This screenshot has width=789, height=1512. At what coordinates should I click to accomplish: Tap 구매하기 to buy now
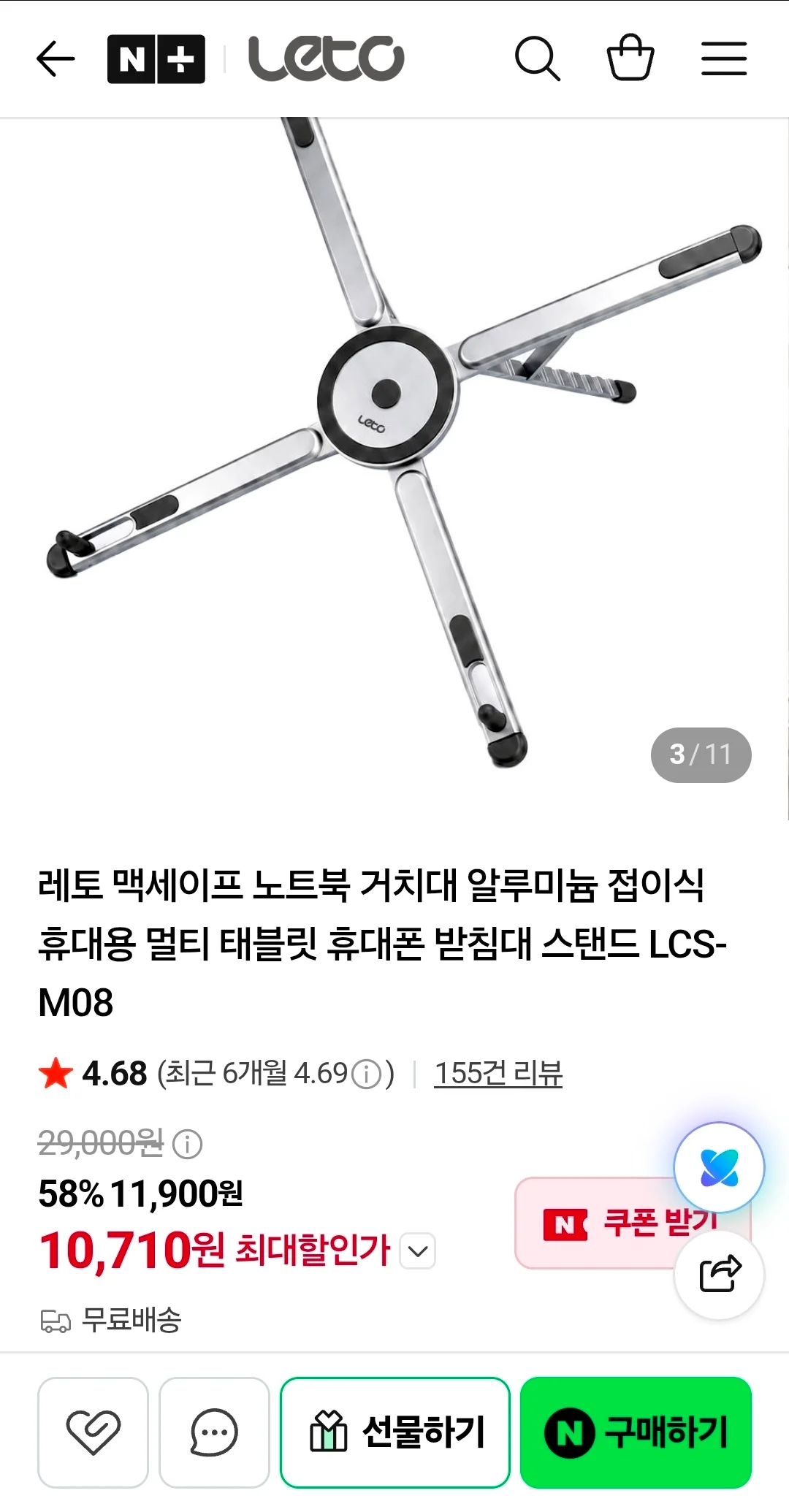point(636,1432)
